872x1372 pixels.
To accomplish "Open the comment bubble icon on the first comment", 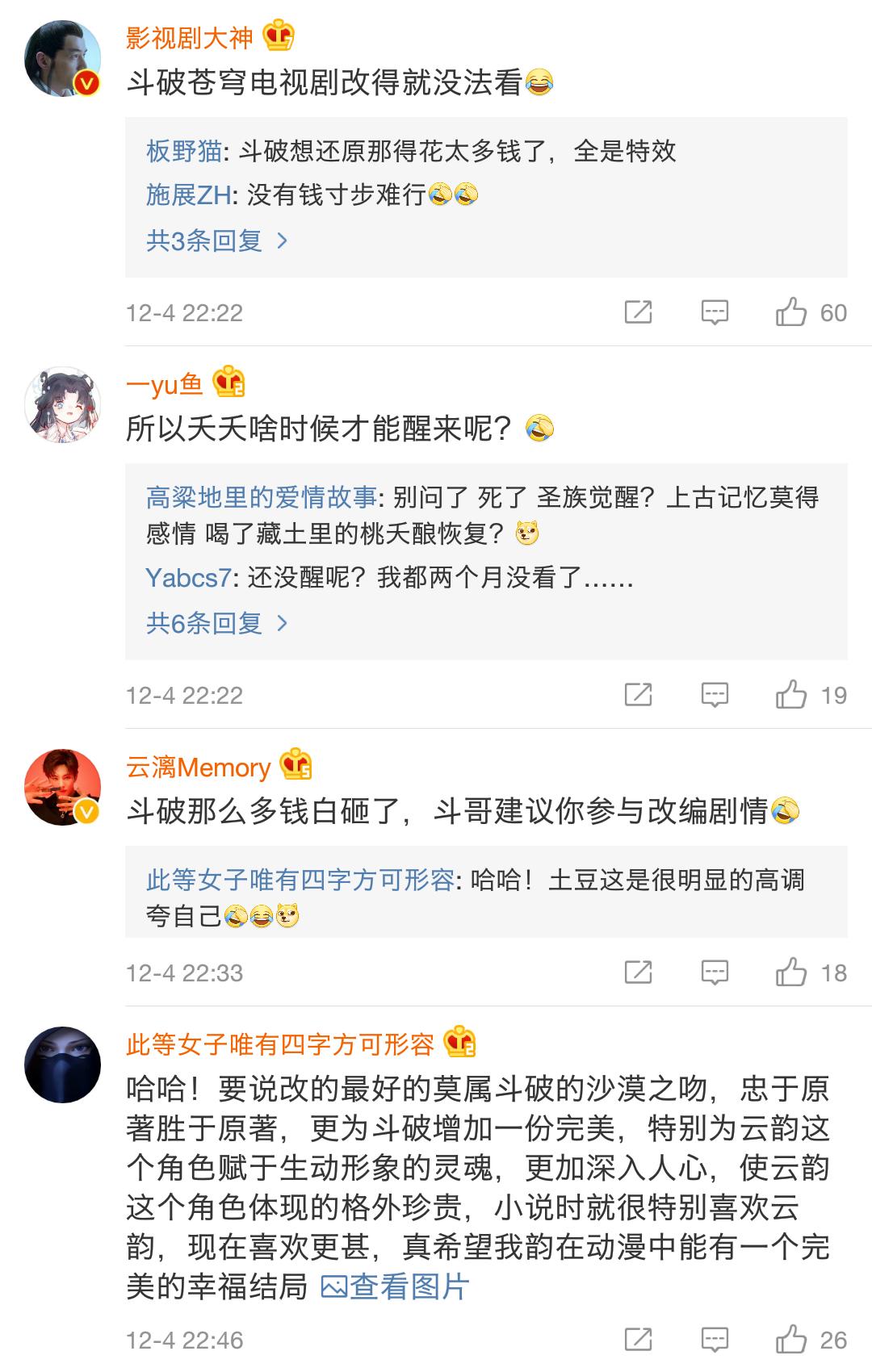I will point(715,312).
